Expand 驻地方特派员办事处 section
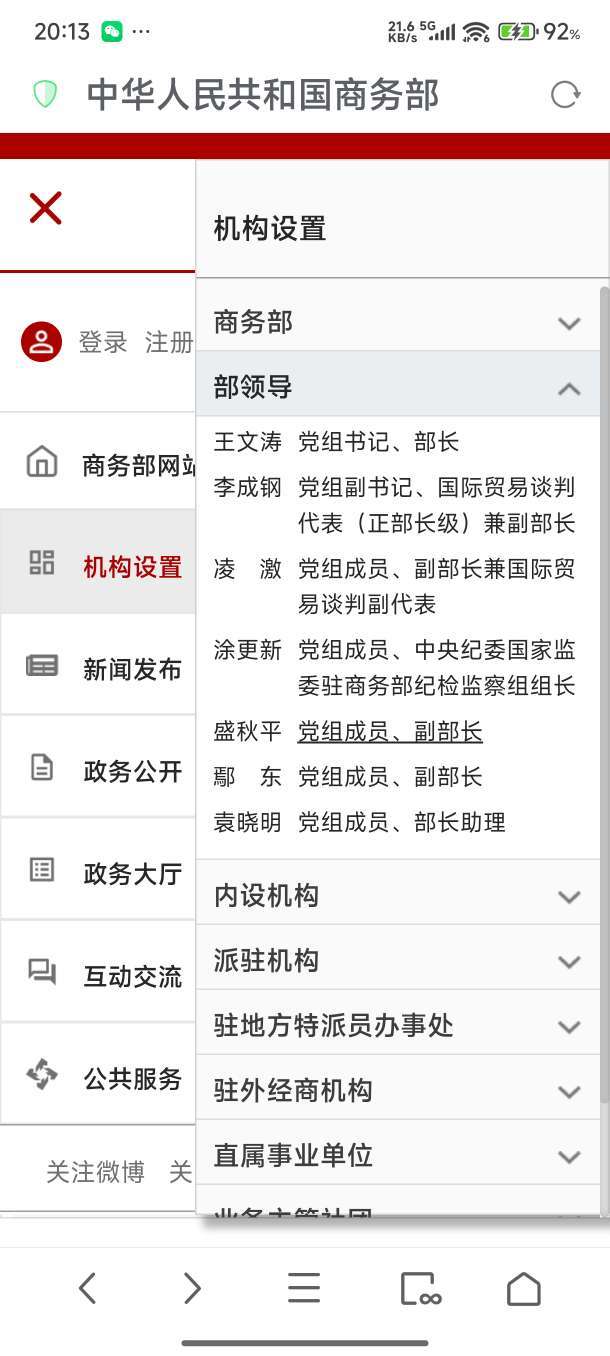The width and height of the screenshot is (610, 1356). 400,1025
